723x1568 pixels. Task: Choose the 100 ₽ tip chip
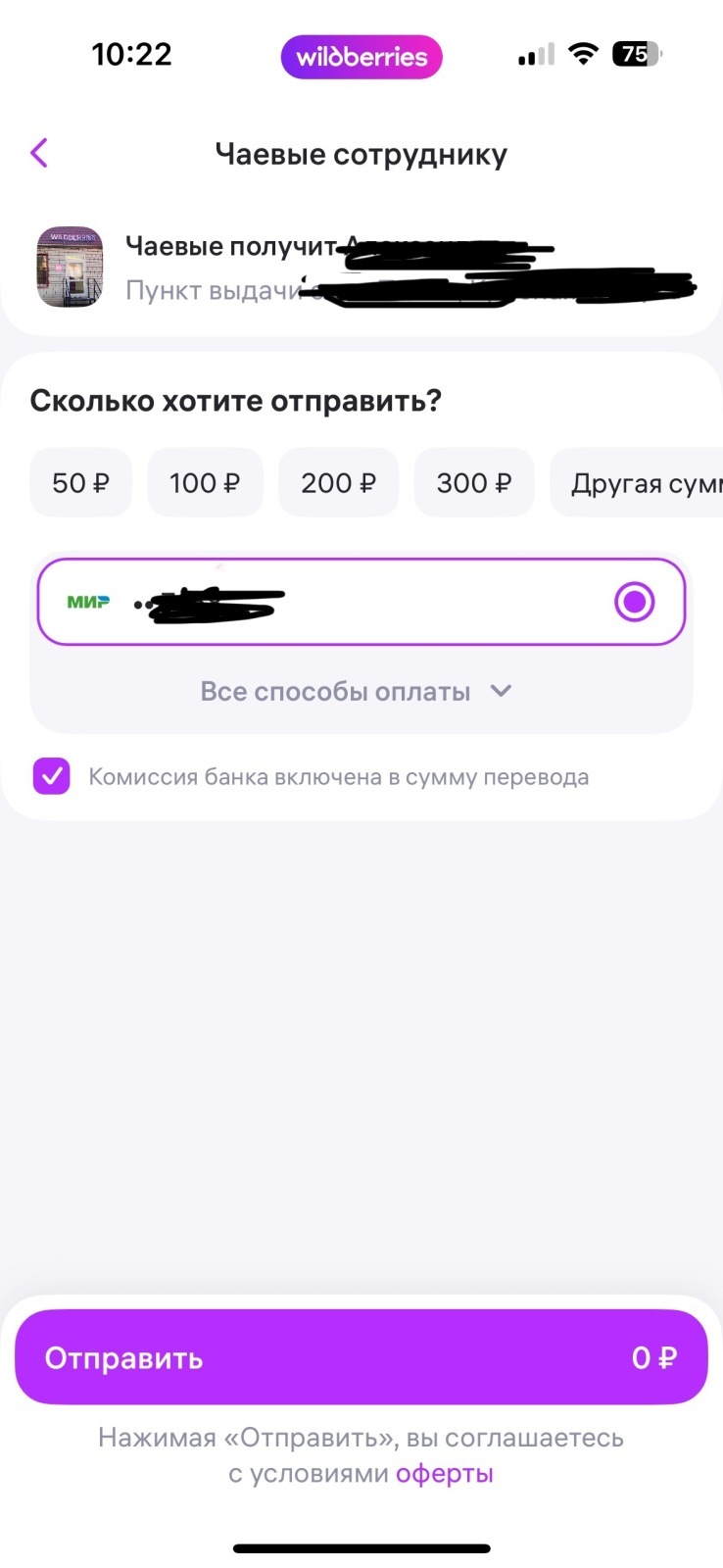(x=205, y=482)
